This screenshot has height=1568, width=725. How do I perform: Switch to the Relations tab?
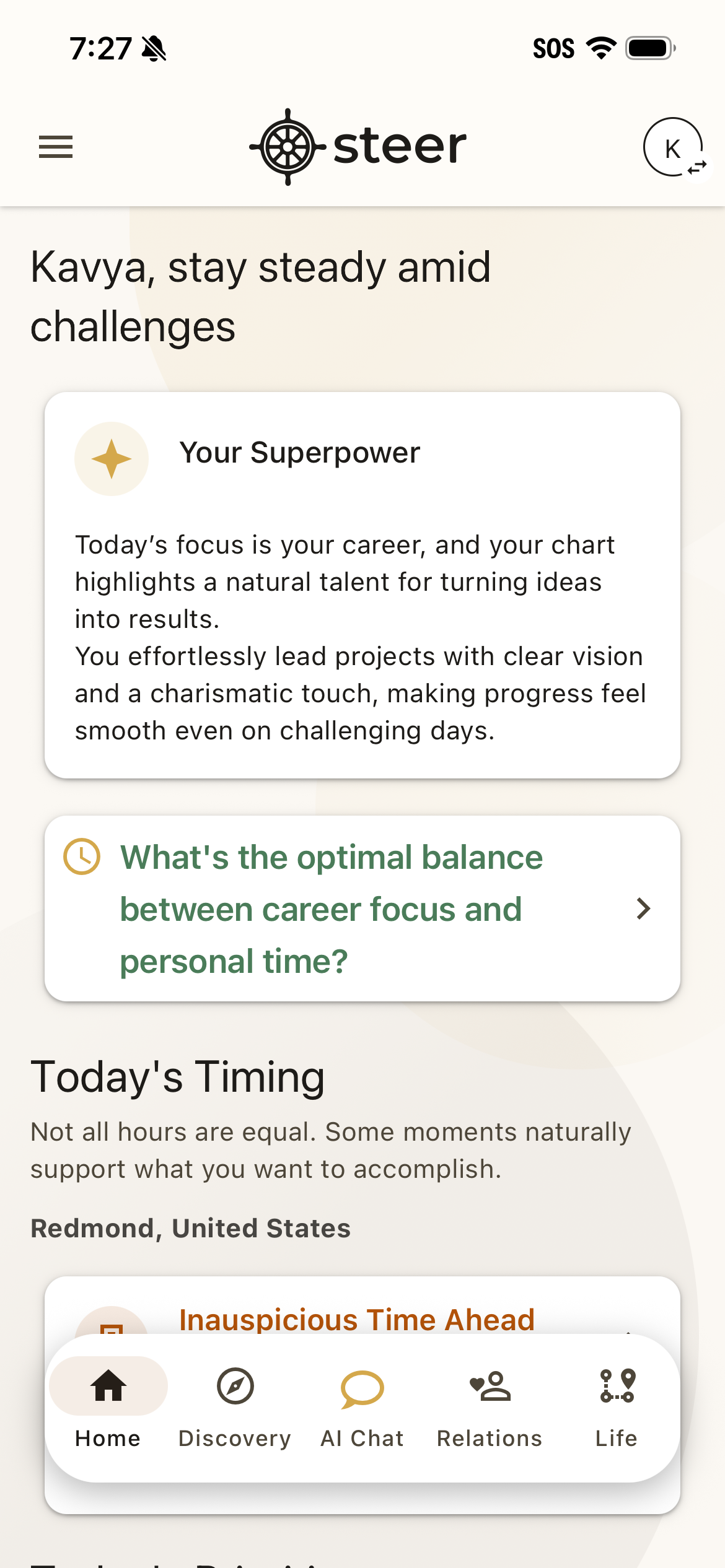click(489, 1406)
